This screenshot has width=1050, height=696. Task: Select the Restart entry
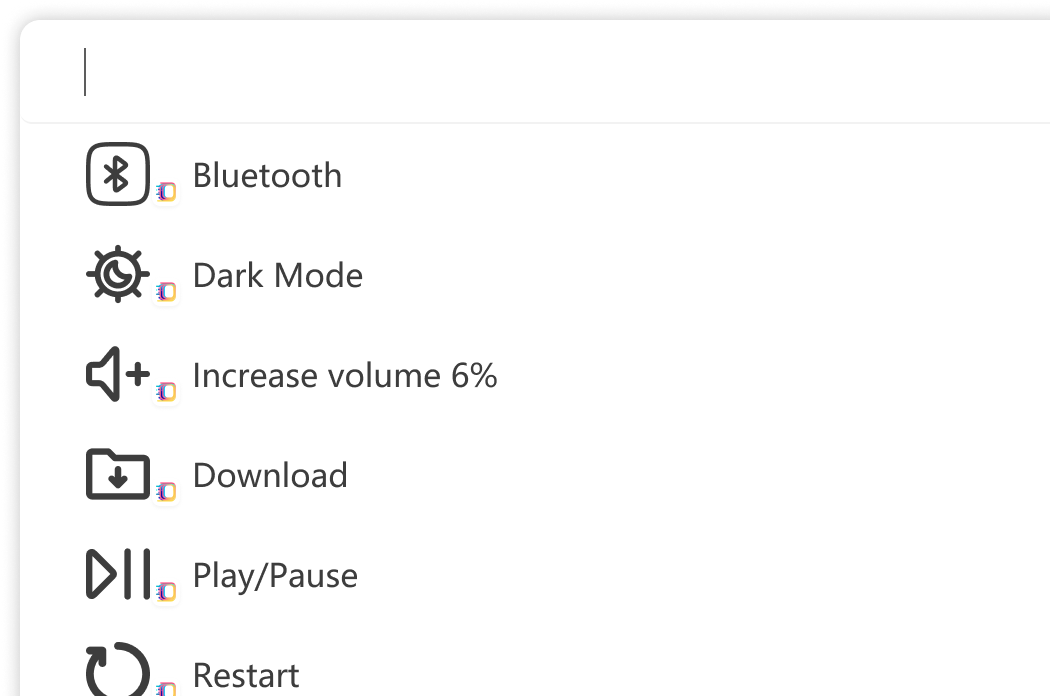(246, 674)
